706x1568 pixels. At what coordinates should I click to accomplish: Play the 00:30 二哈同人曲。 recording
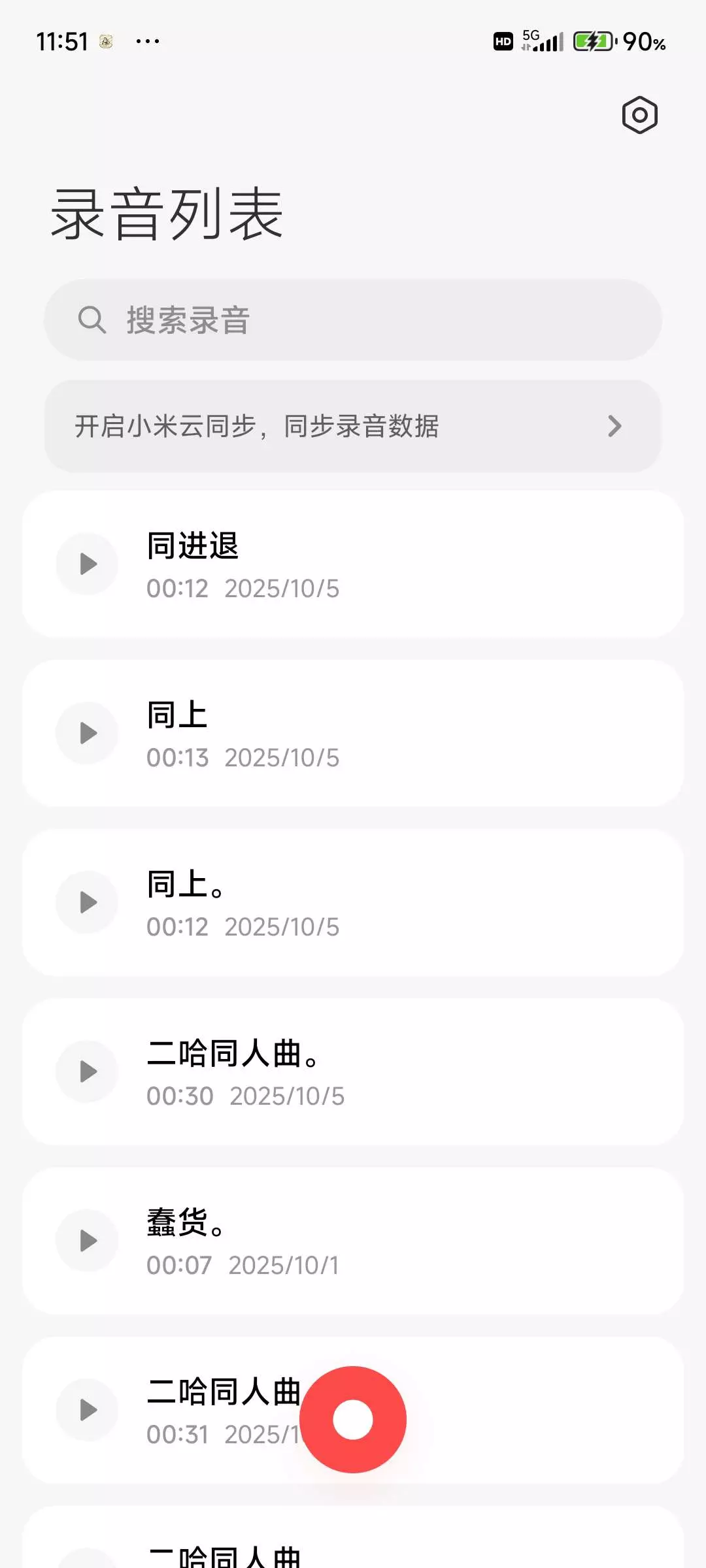[88, 1071]
